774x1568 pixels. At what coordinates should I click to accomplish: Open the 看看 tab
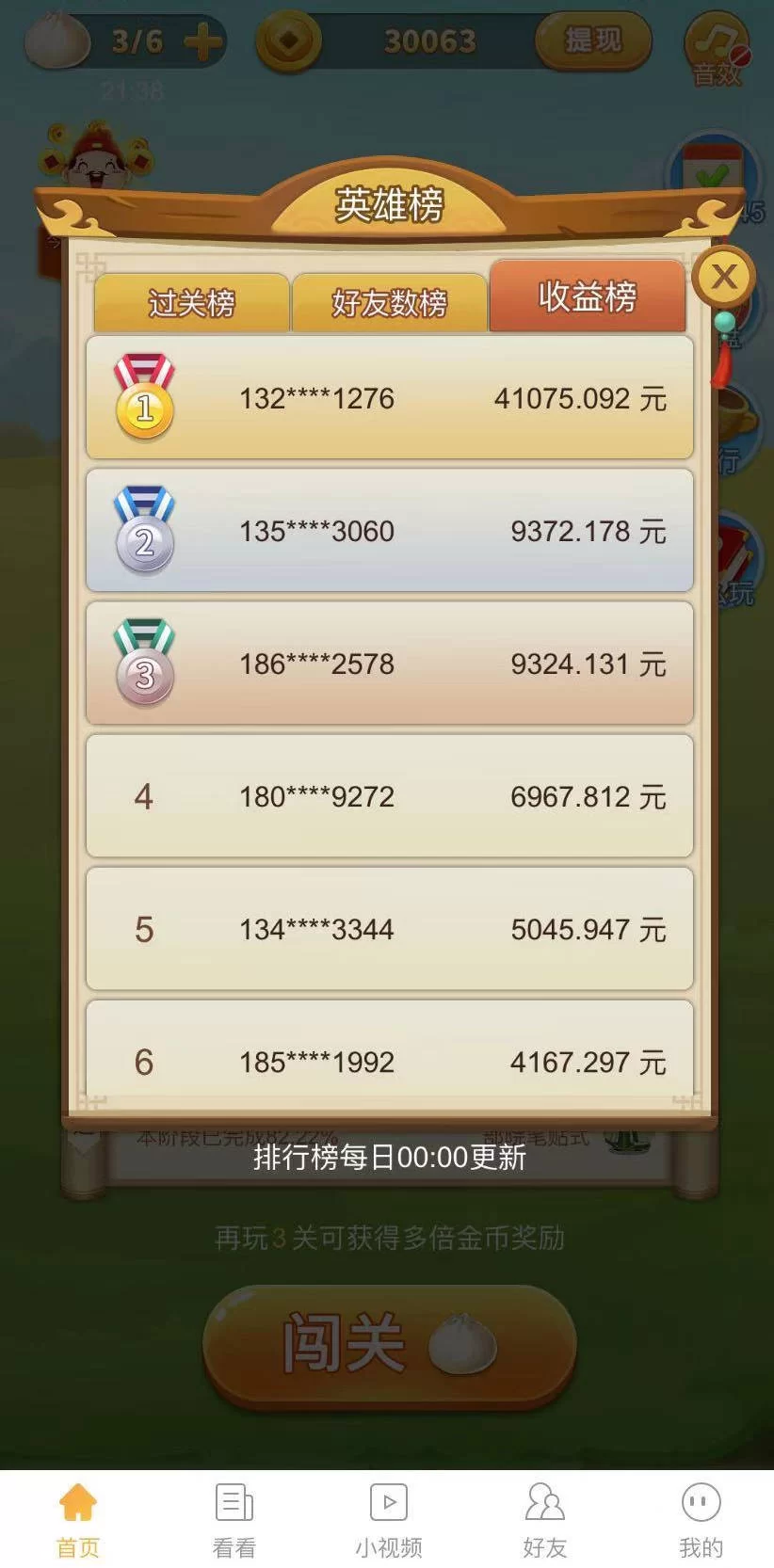tap(234, 1519)
